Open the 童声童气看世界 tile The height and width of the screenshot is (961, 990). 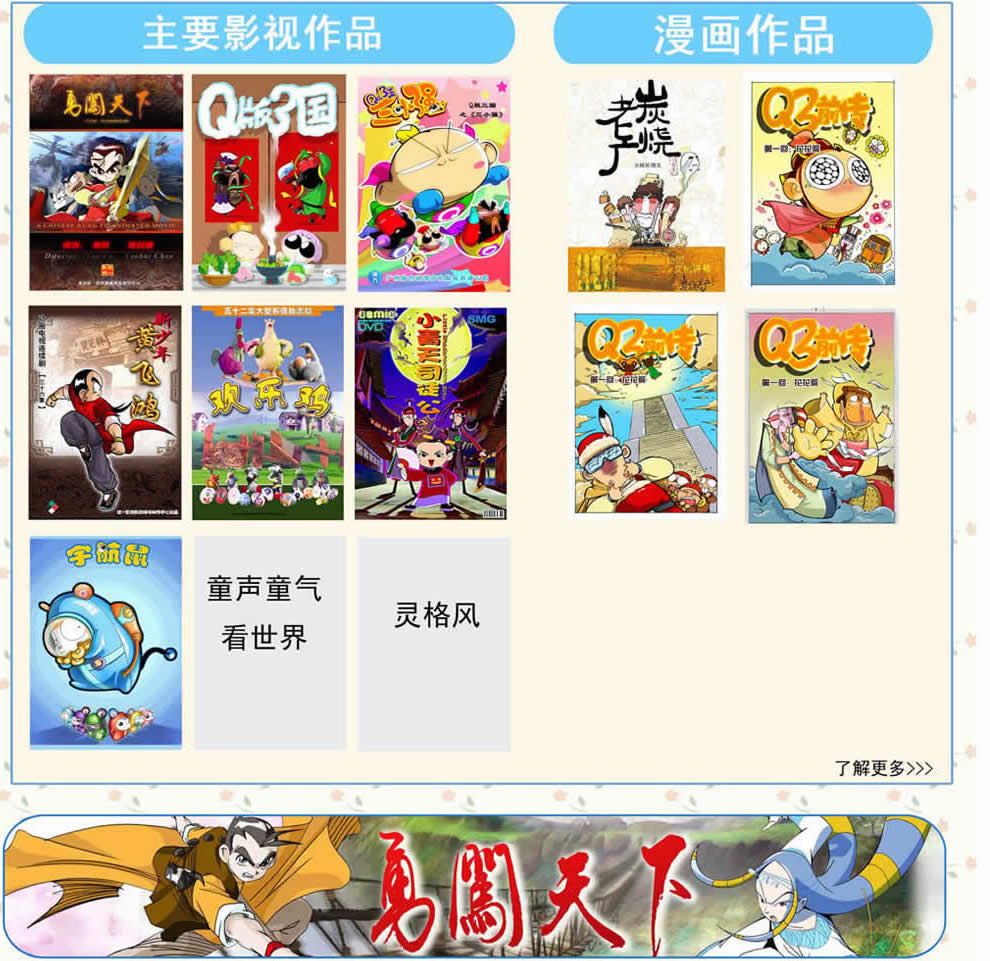[x=270, y=643]
